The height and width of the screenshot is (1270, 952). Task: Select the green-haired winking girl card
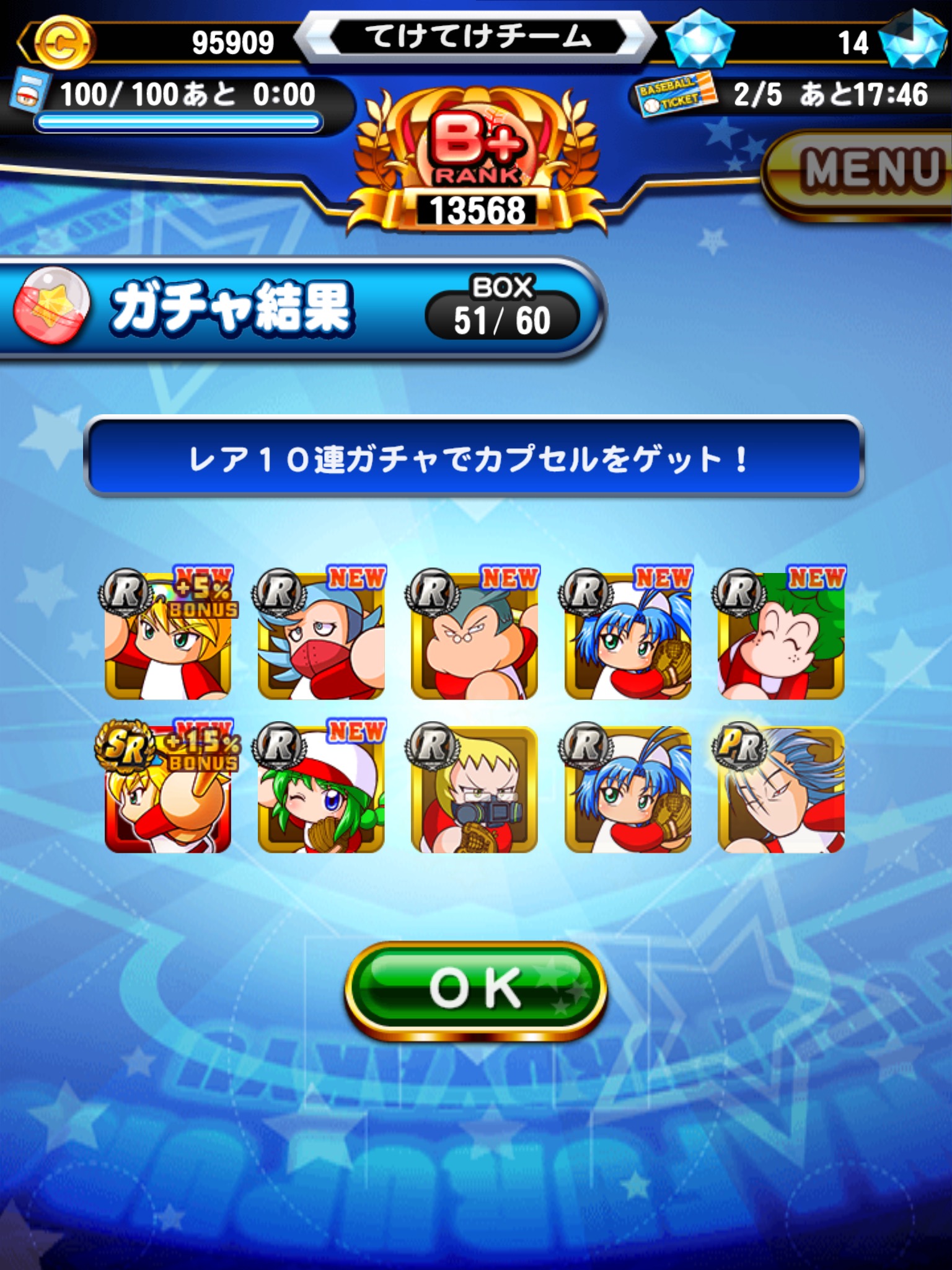(x=321, y=789)
